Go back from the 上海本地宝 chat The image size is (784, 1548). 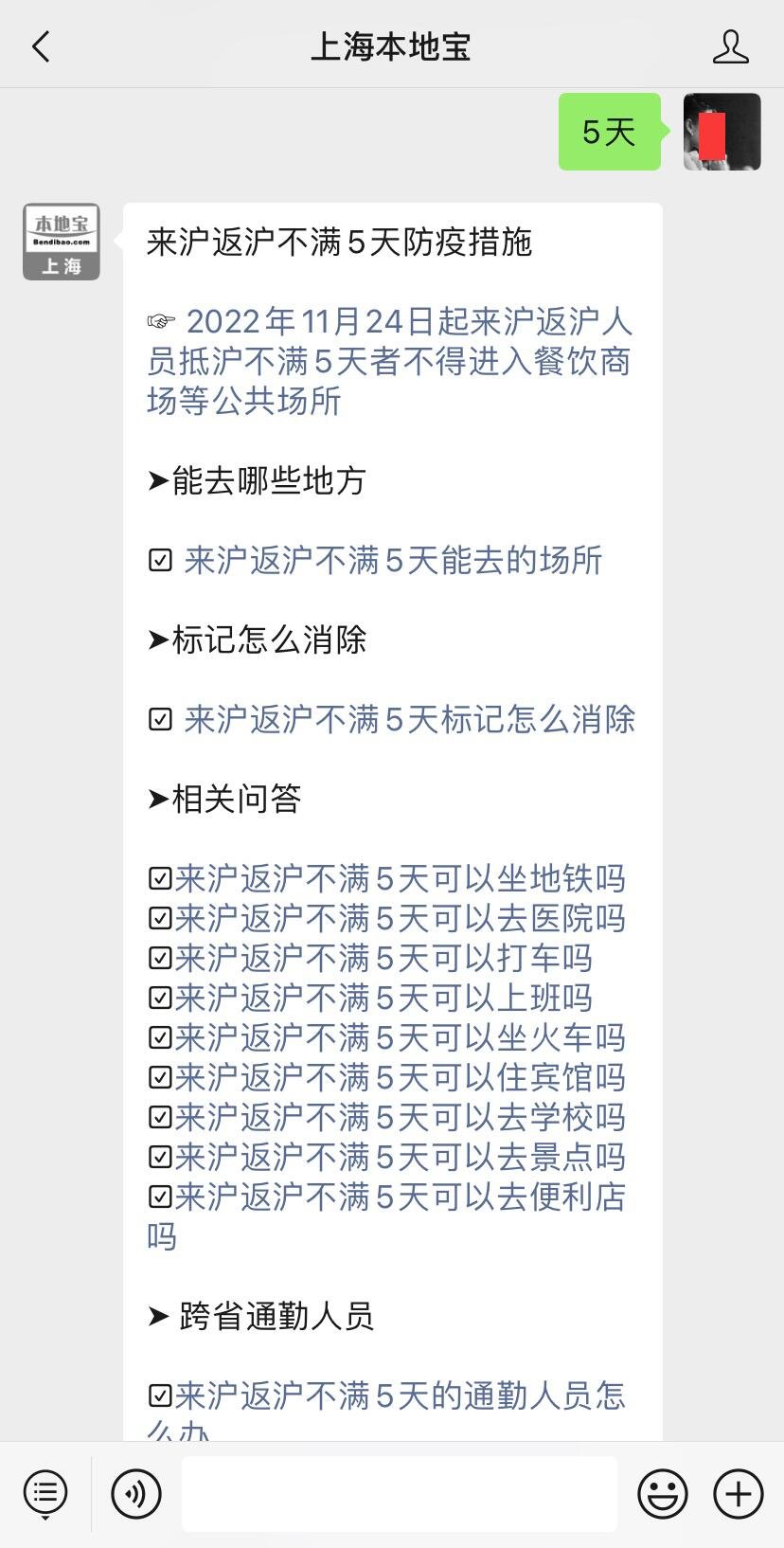point(41,46)
